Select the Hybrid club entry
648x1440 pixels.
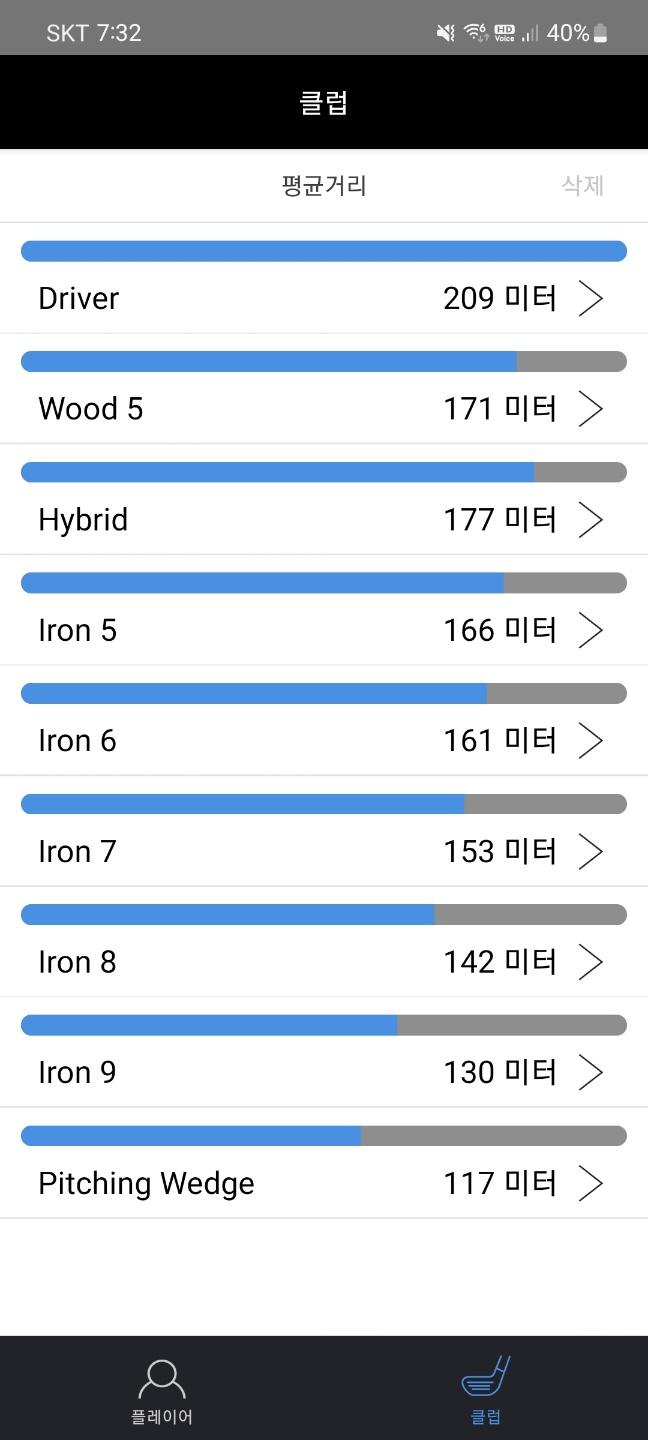[x=323, y=519]
